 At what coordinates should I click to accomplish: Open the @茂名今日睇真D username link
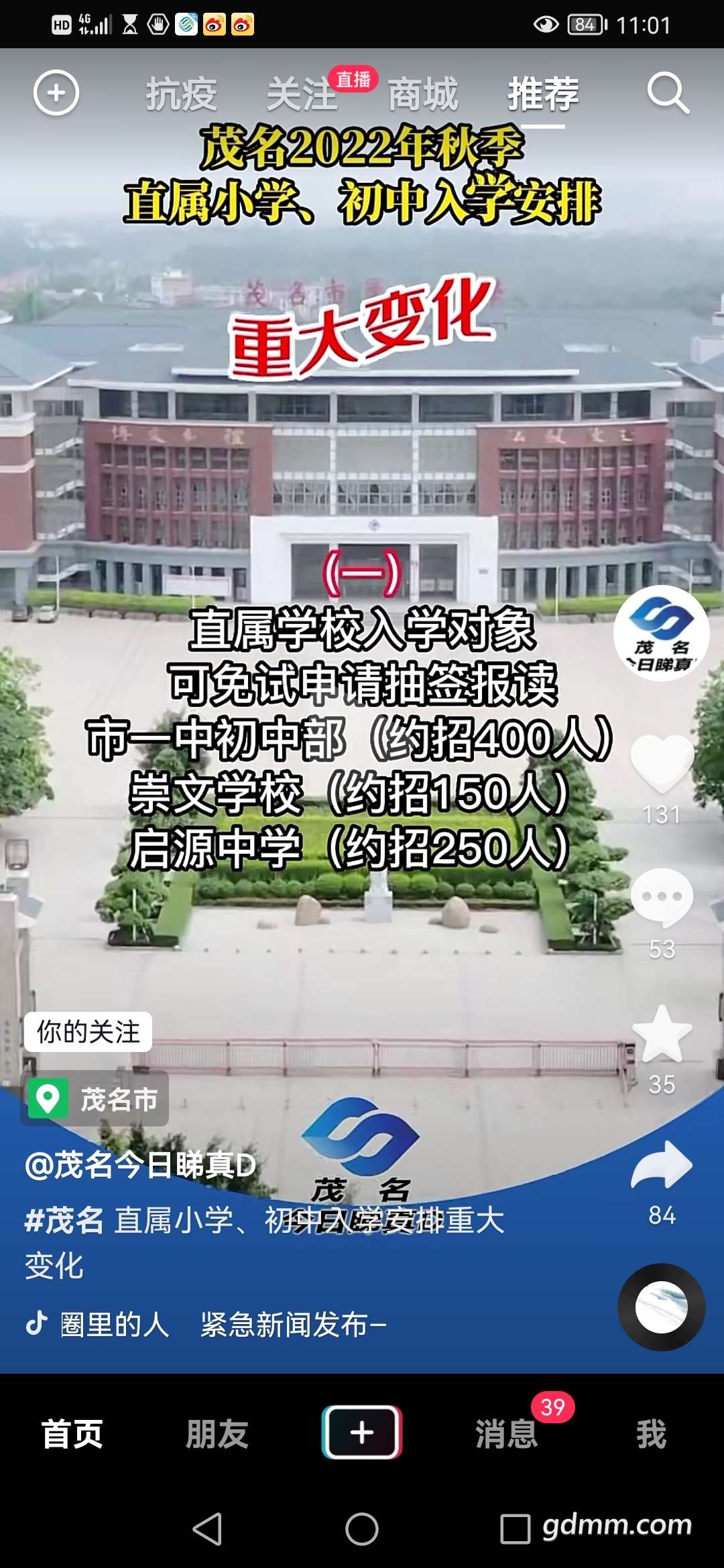point(141,1165)
